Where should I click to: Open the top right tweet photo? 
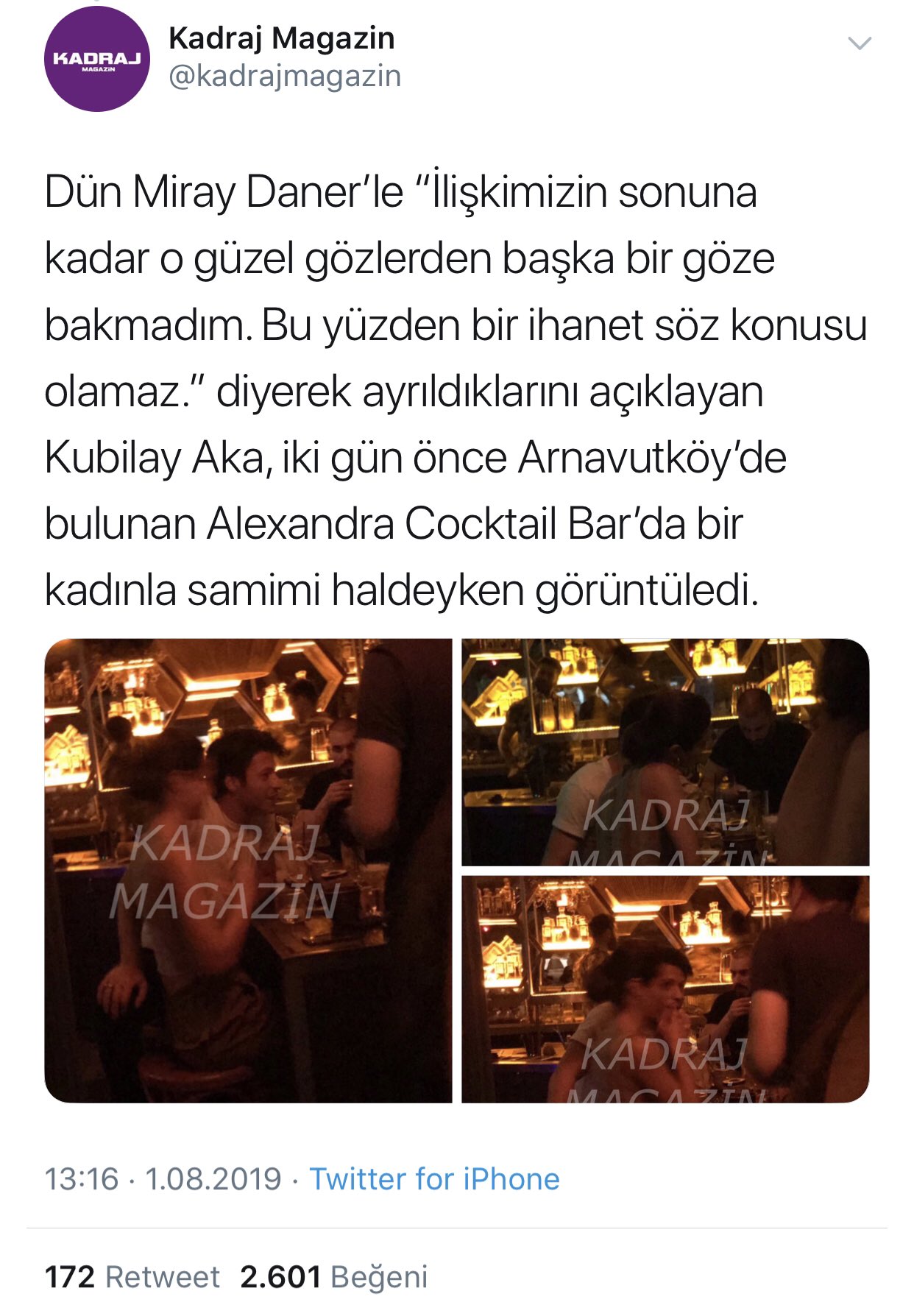pos(665,752)
